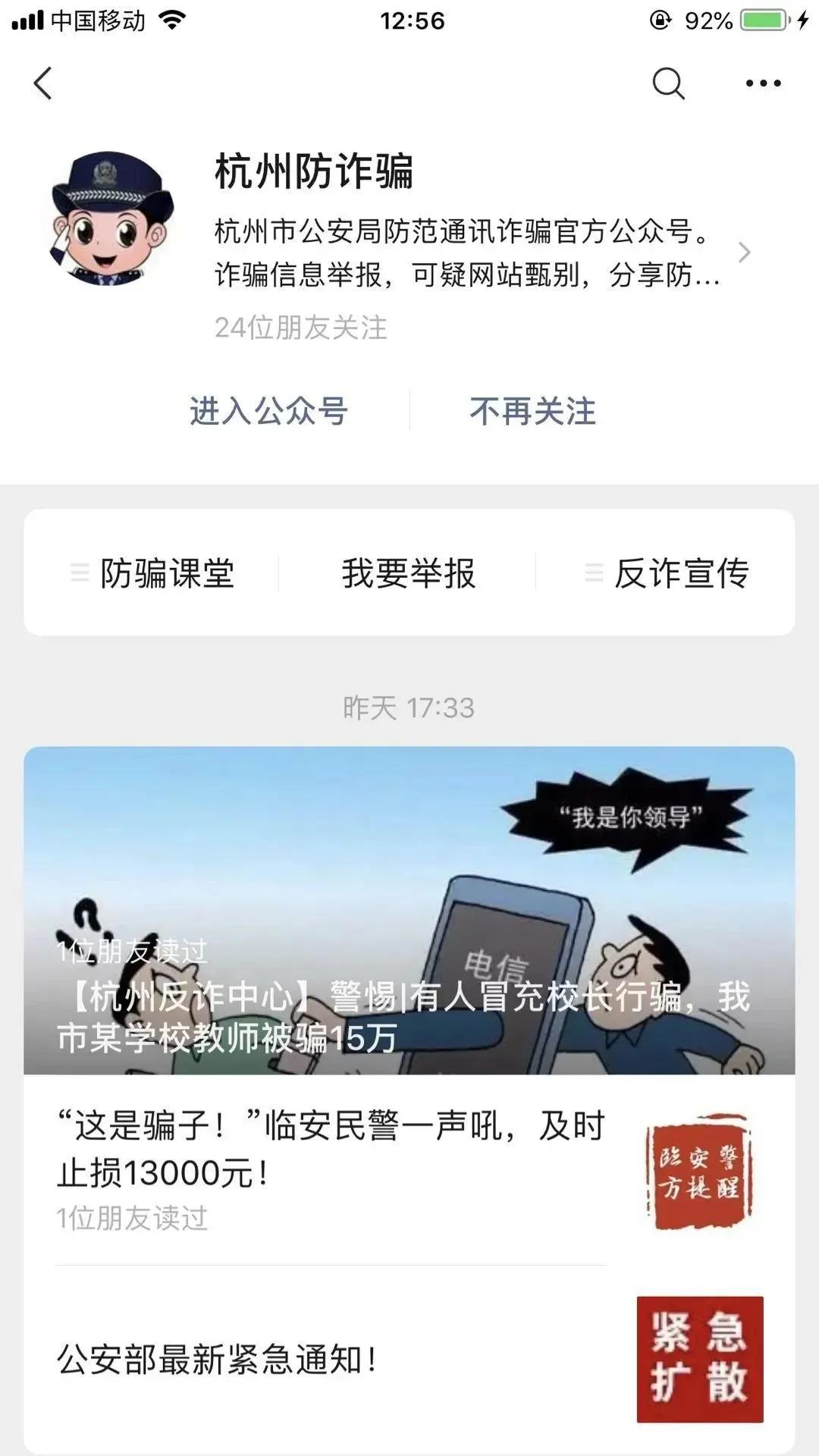This screenshot has width=819, height=1456.
Task: Enter the account via 进入公众号
Action: point(267,409)
